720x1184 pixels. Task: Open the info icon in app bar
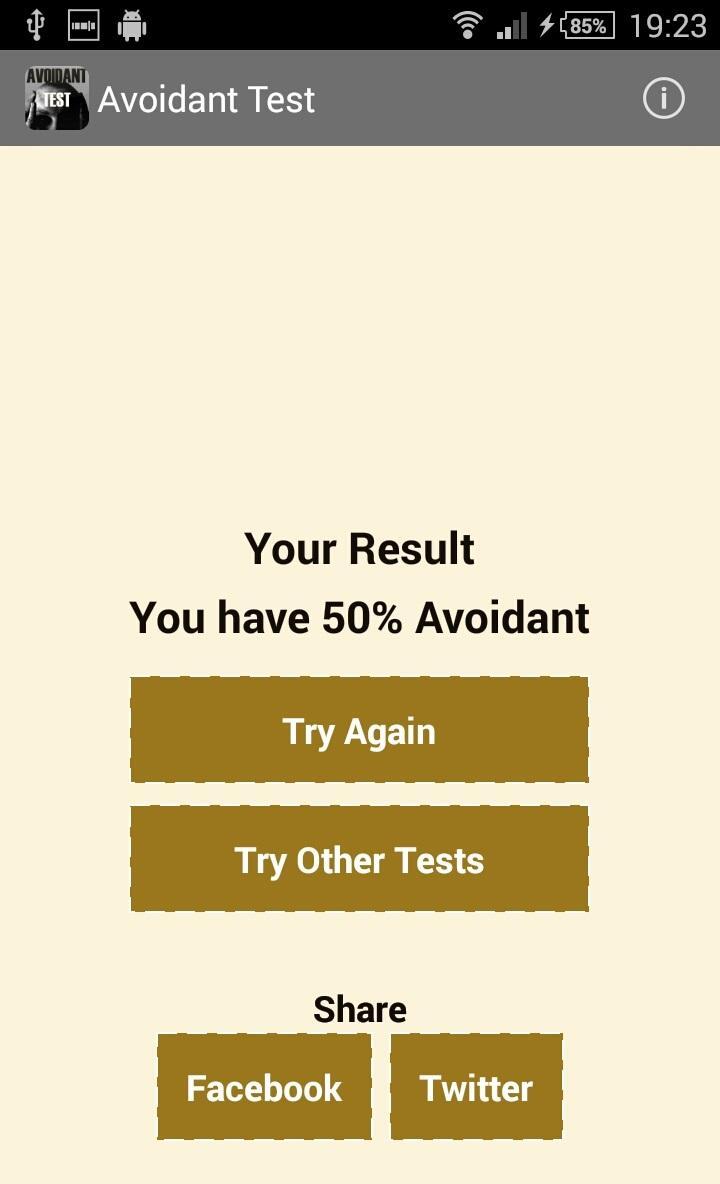[663, 99]
